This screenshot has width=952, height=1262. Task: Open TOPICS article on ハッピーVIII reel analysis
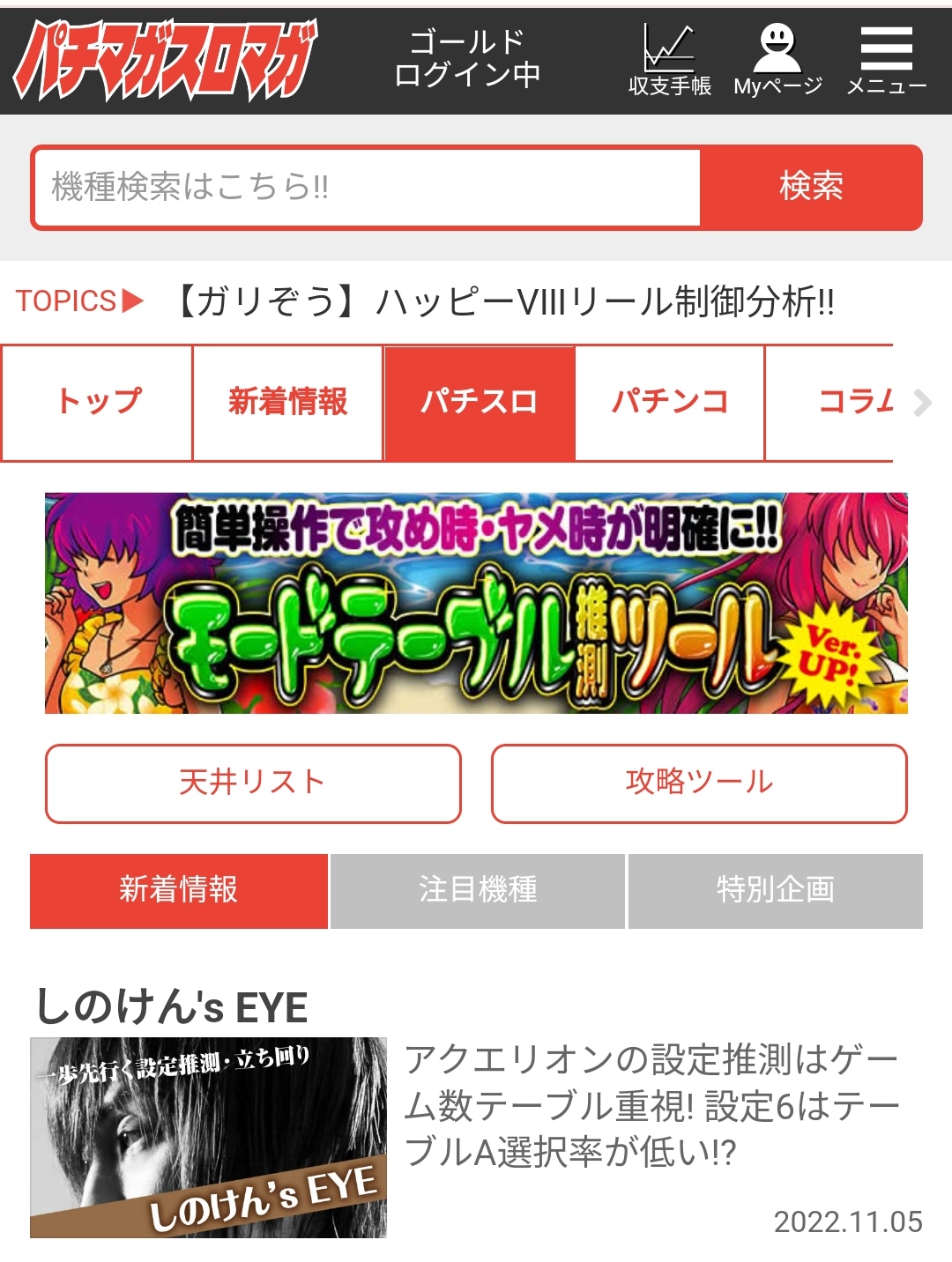pos(506,302)
